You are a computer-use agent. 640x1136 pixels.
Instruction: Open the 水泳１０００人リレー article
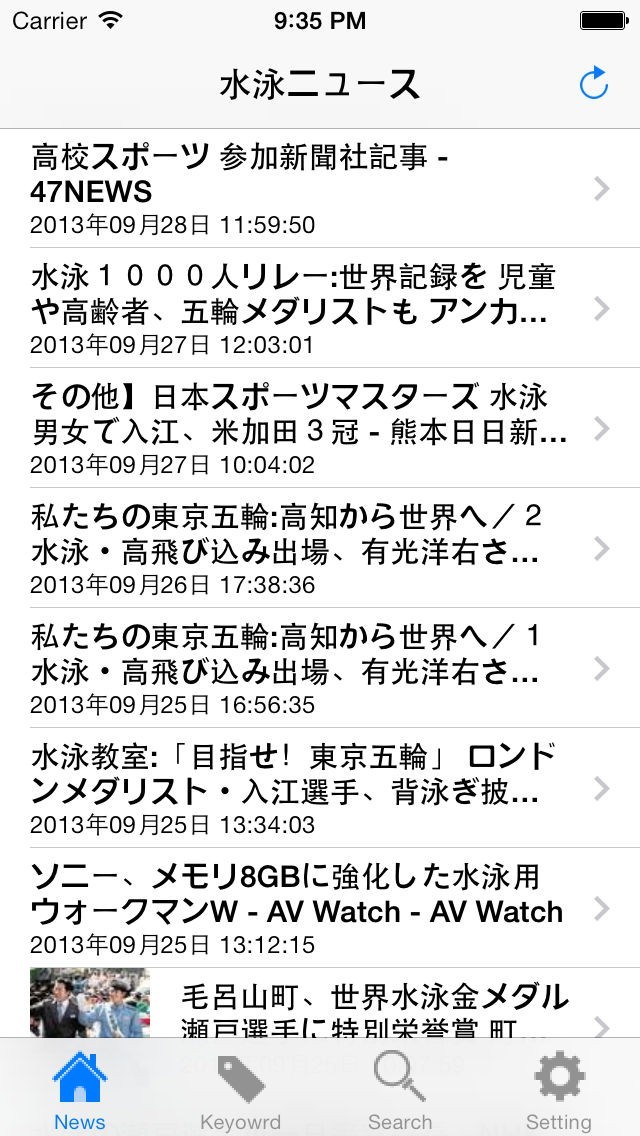point(300,308)
